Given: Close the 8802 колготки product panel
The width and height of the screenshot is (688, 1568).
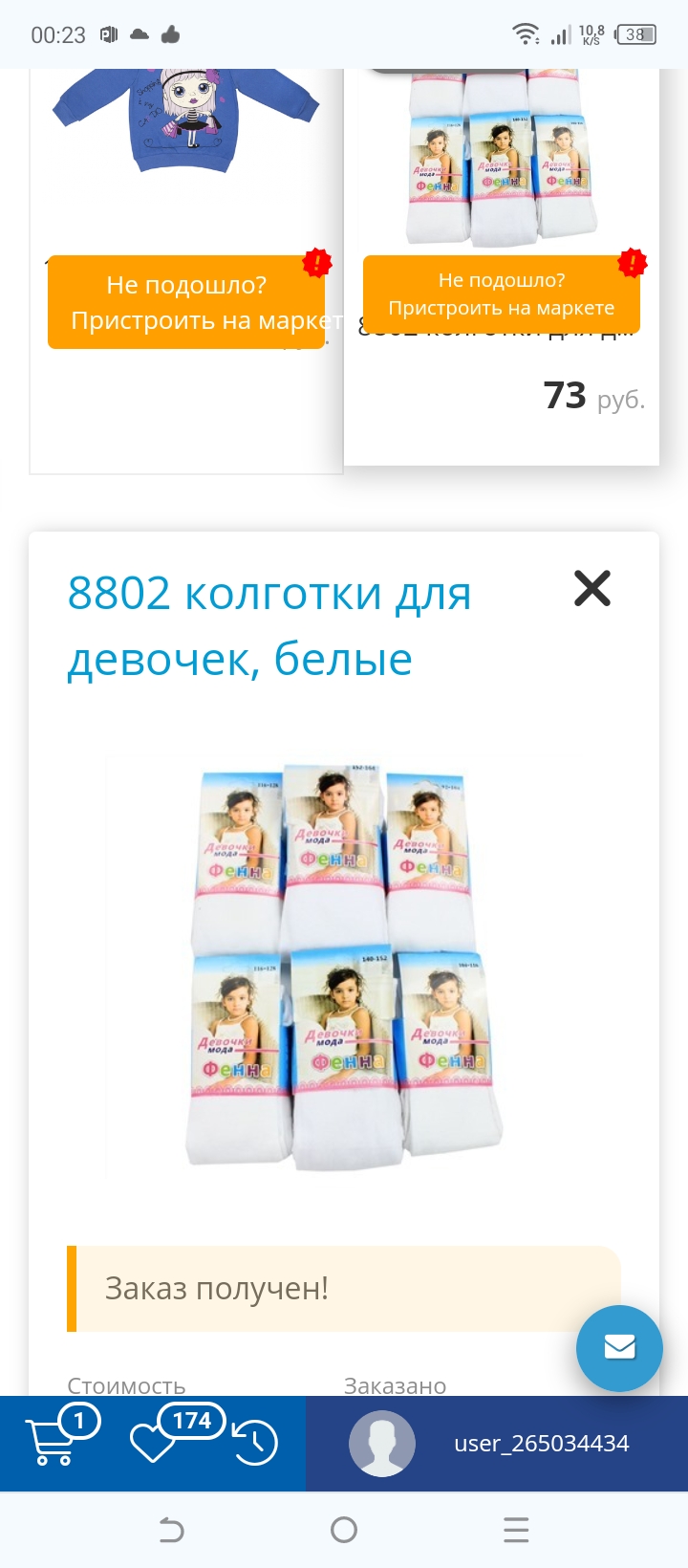Looking at the screenshot, I should click(591, 588).
